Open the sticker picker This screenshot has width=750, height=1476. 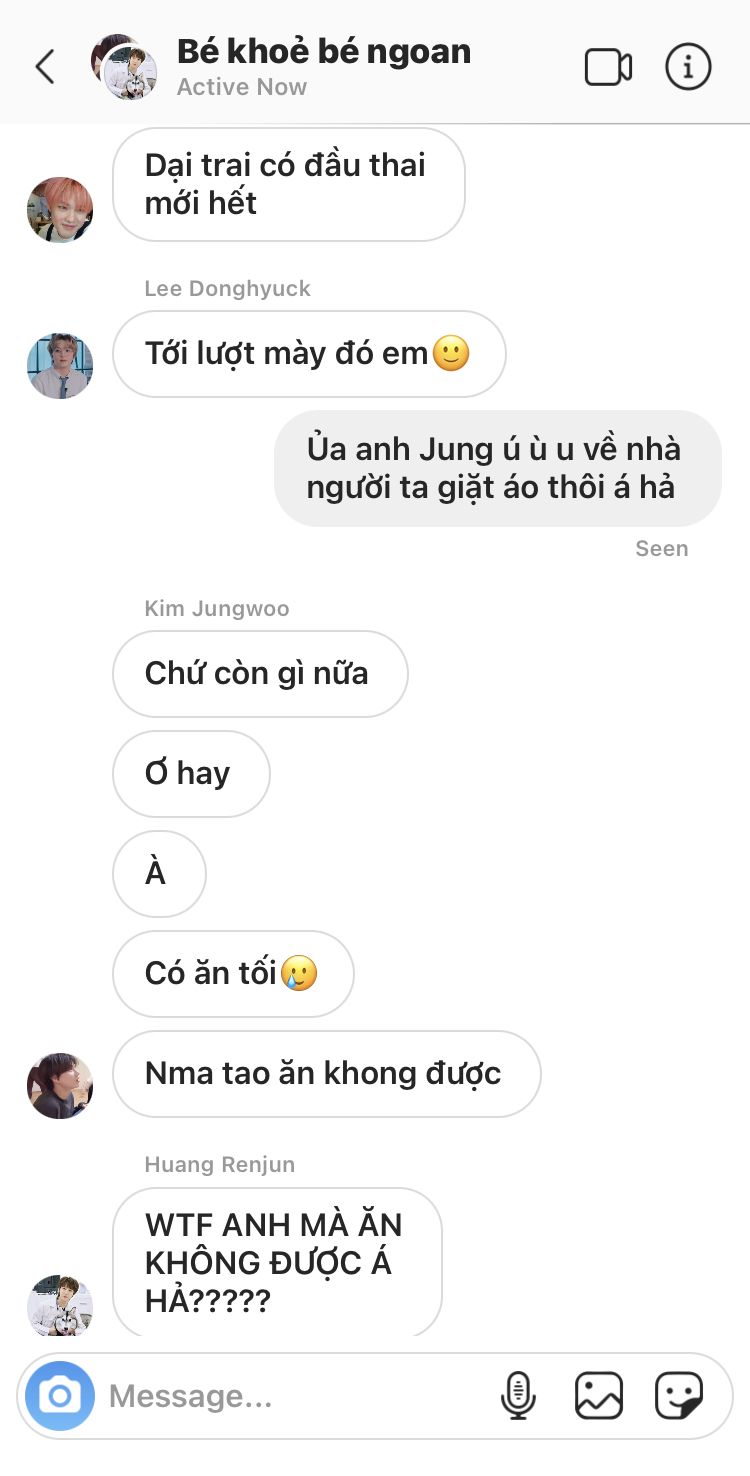pyautogui.click(x=679, y=1396)
